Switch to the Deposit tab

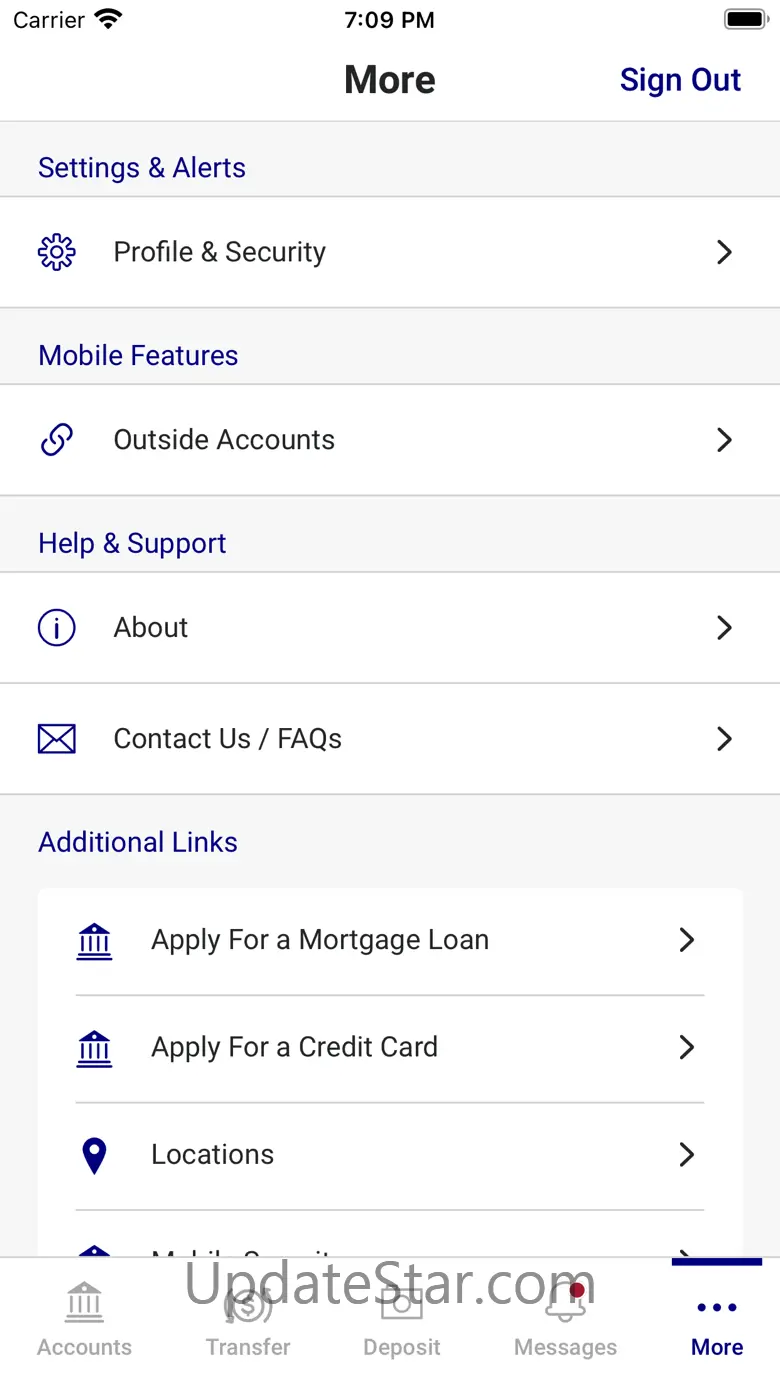[402, 1320]
